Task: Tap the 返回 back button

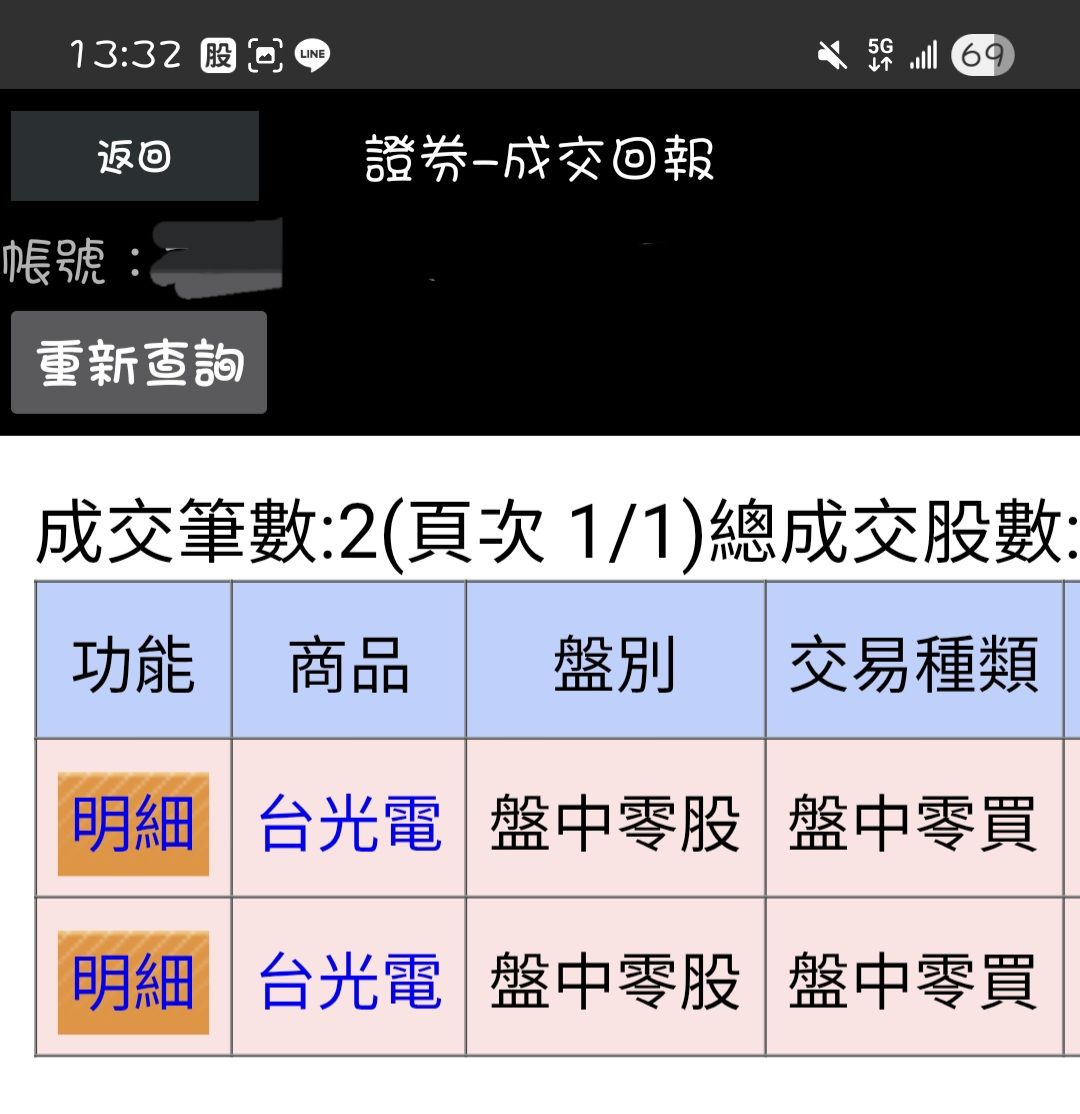Action: pos(135,156)
